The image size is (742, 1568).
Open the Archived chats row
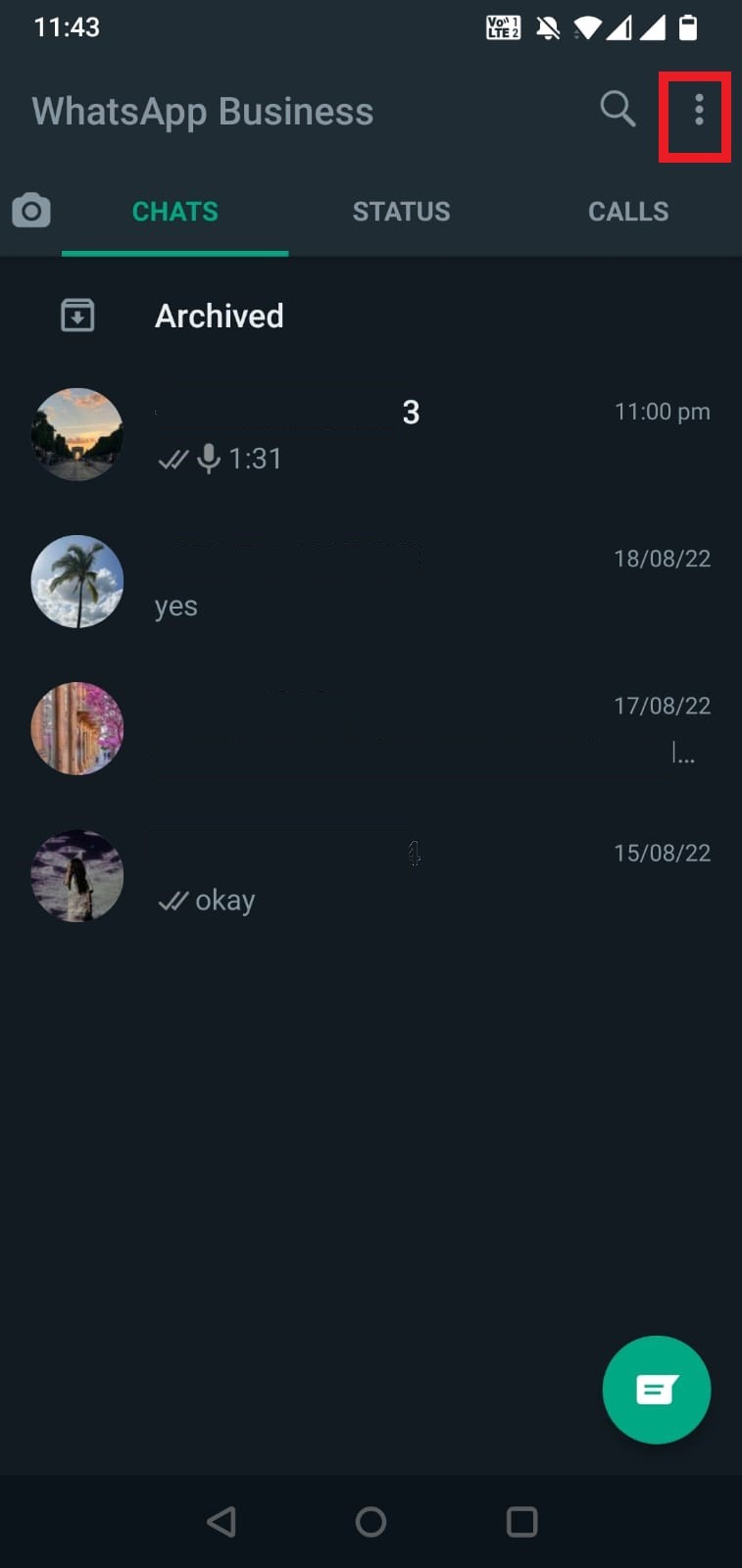click(371, 316)
